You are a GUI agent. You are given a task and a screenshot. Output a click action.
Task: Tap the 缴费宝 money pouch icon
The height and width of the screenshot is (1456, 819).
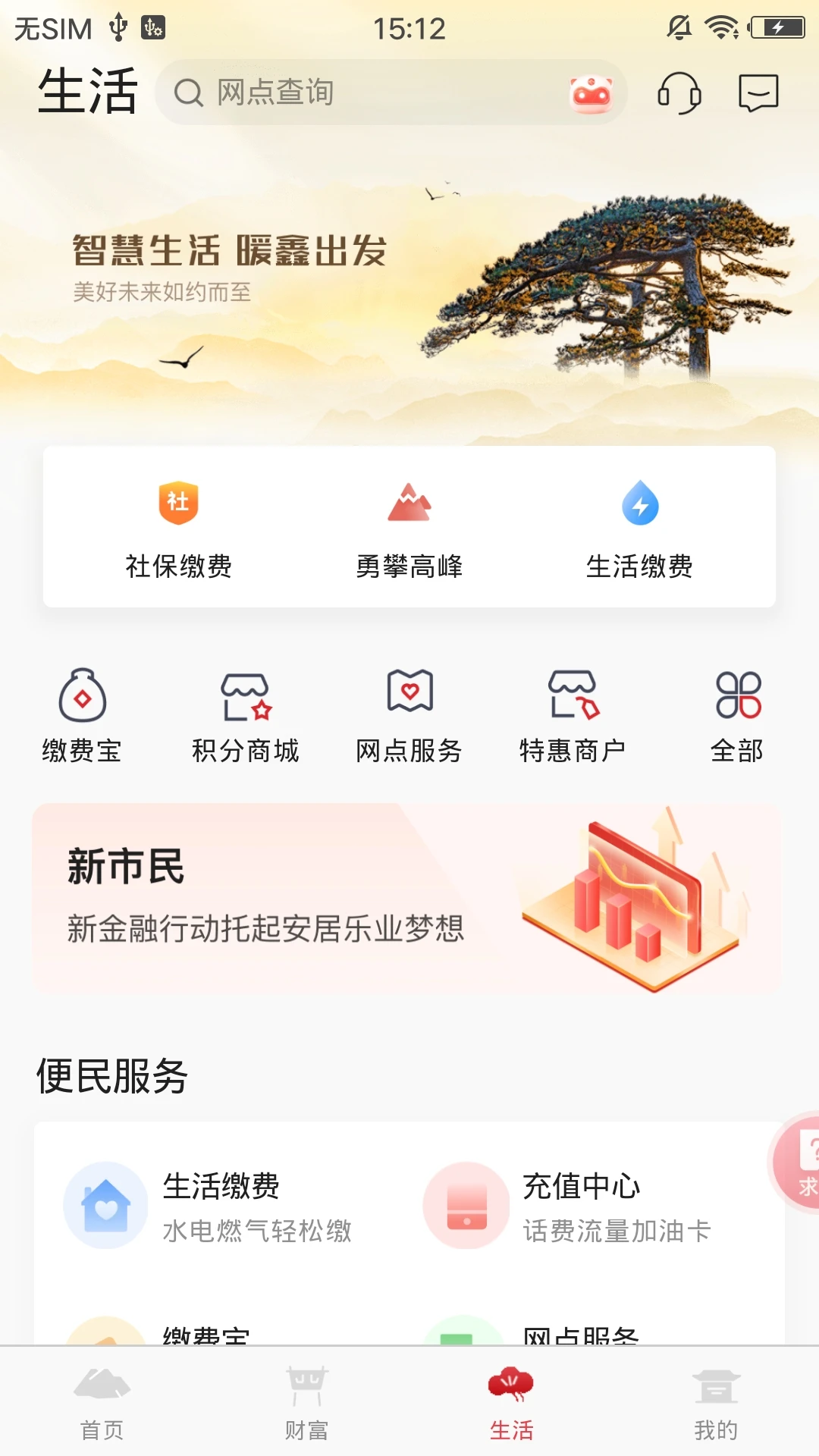(x=81, y=695)
